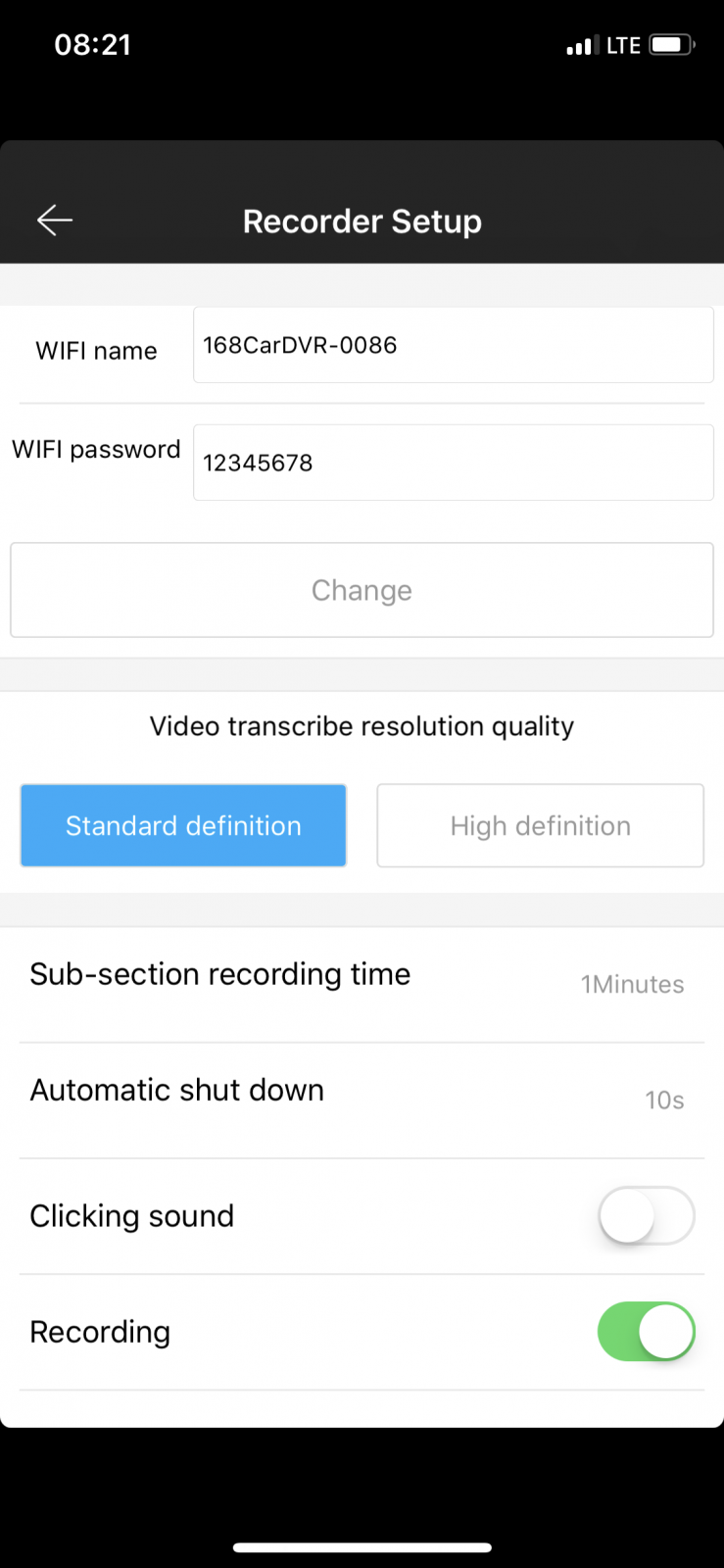Image resolution: width=724 pixels, height=1568 pixels.
Task: Open Sub-section recording time setting
Action: click(362, 984)
